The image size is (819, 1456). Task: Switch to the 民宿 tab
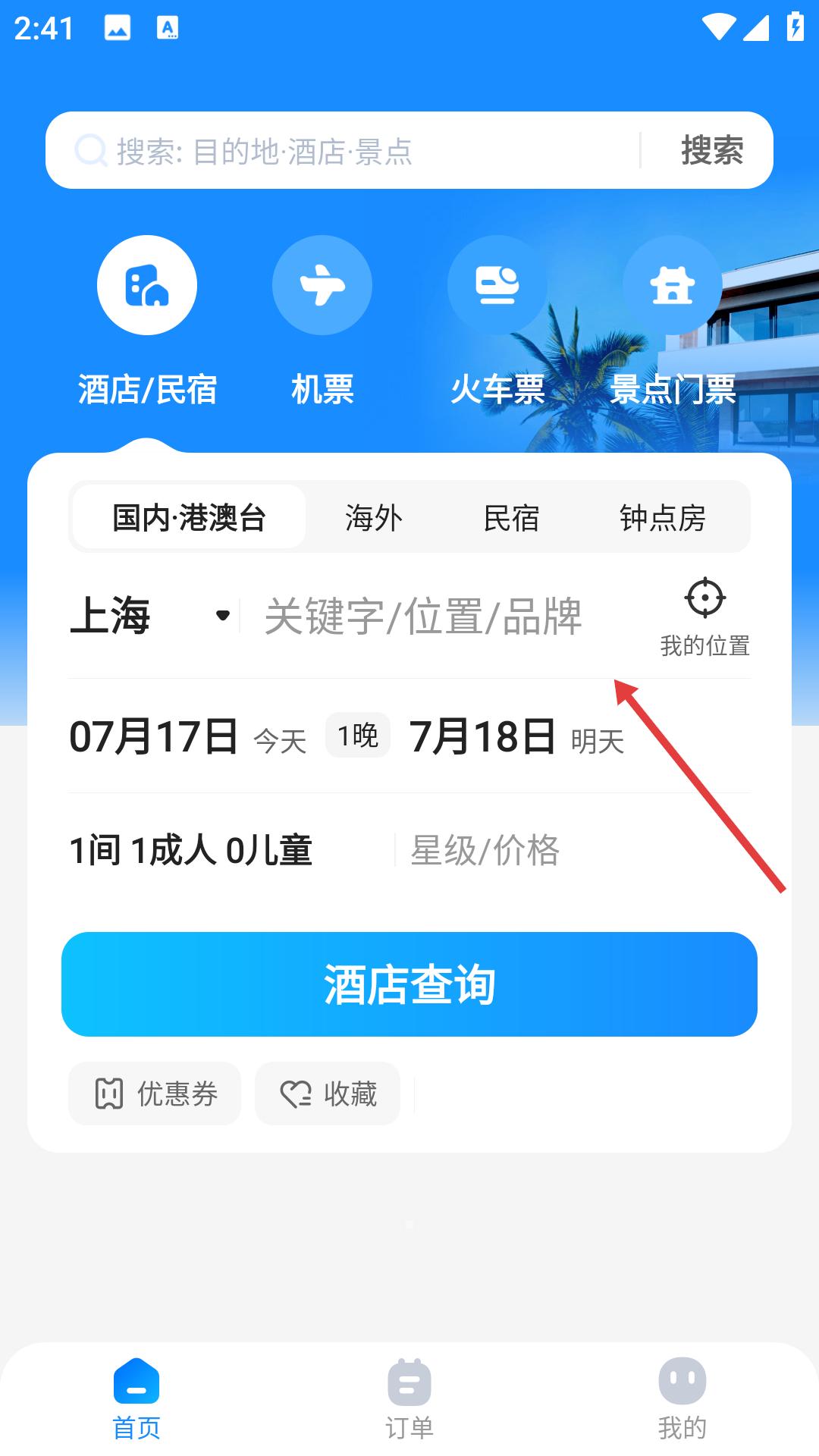pyautogui.click(x=511, y=518)
